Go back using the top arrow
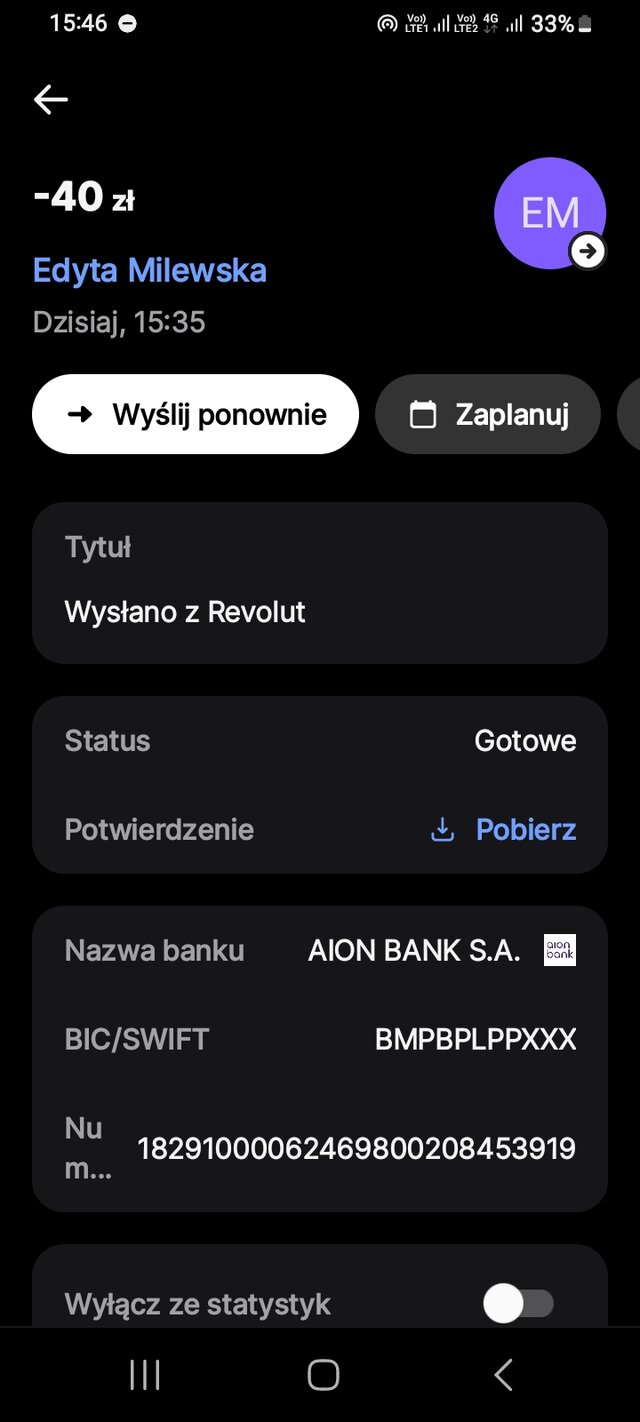This screenshot has height=1422, width=640. (x=50, y=99)
